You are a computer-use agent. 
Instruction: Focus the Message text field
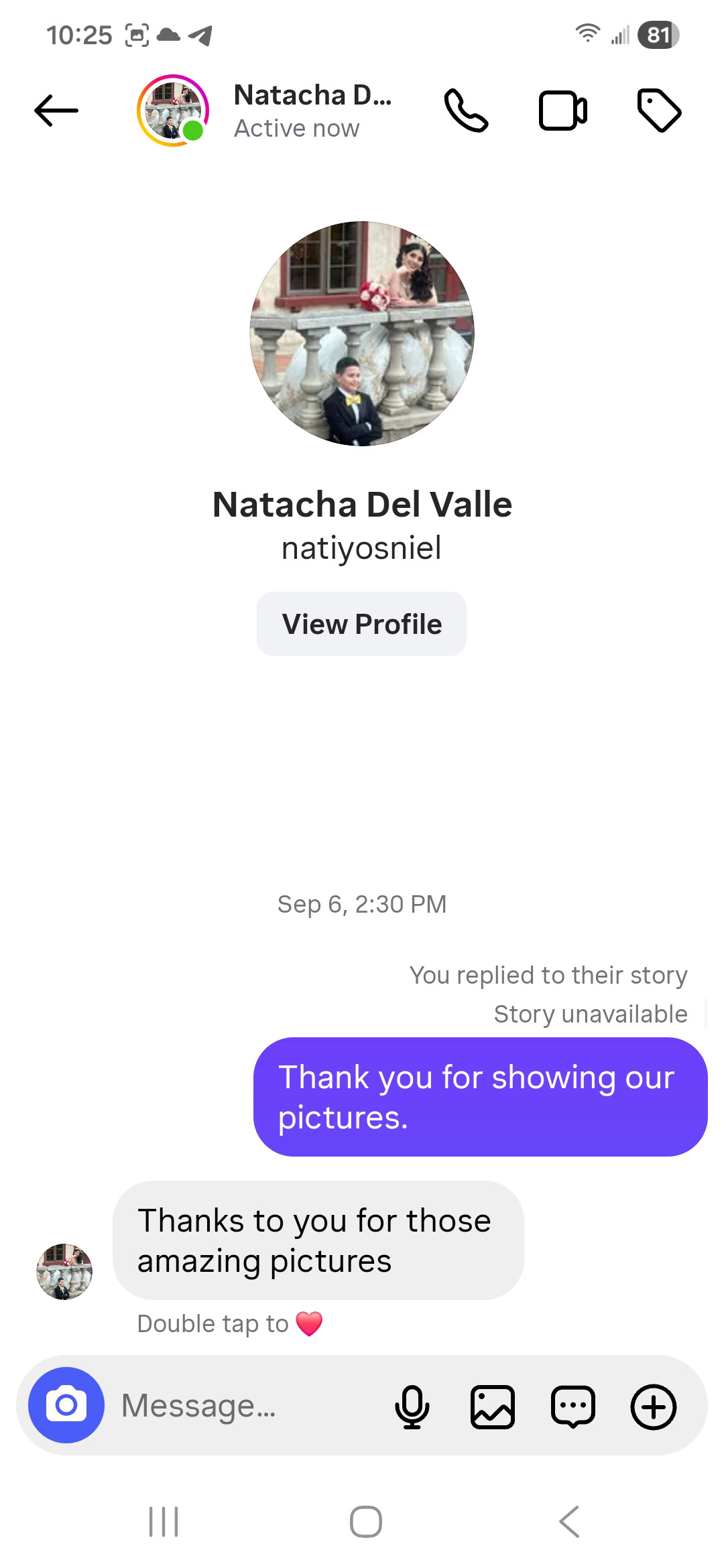(248, 1405)
